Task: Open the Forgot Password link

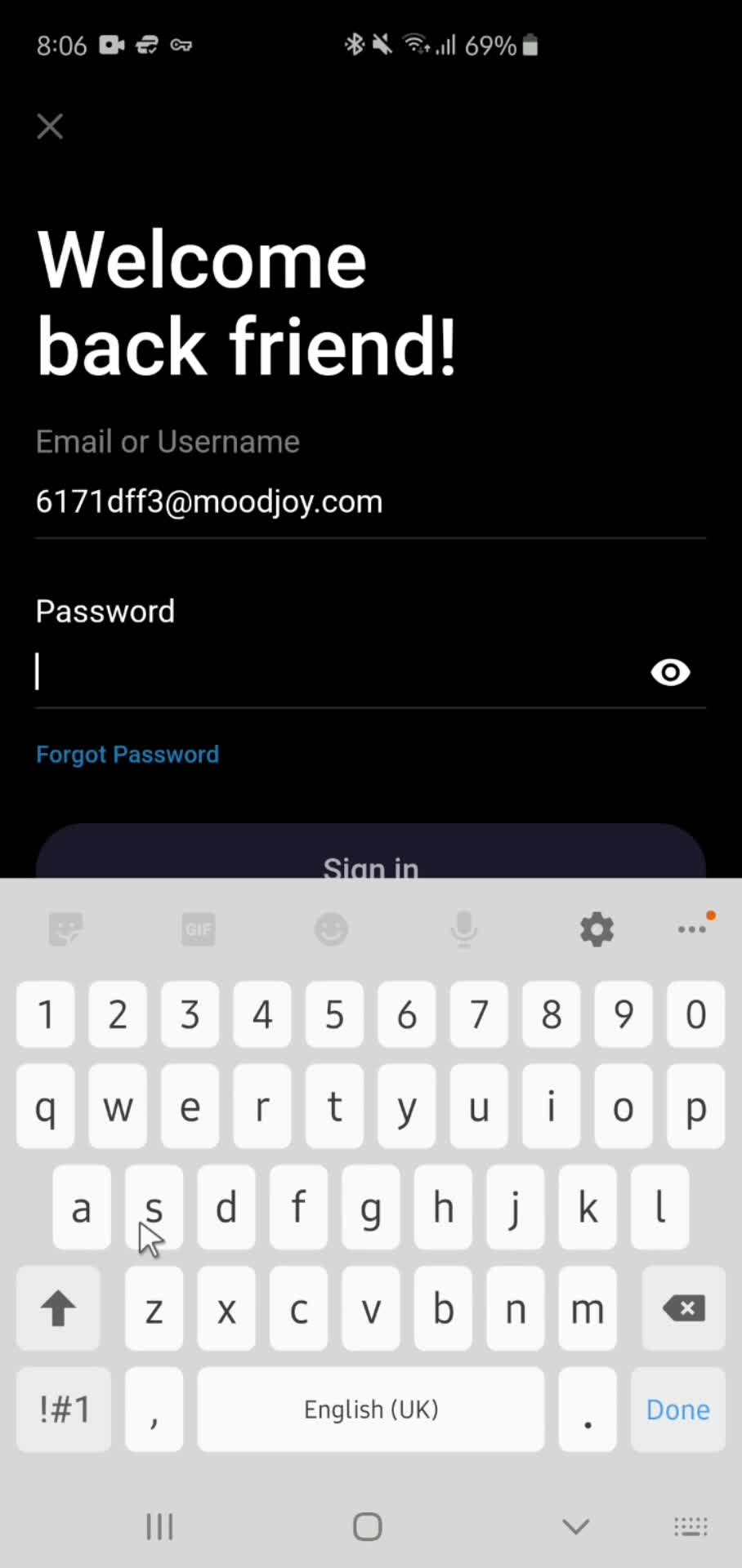Action: 127,754
